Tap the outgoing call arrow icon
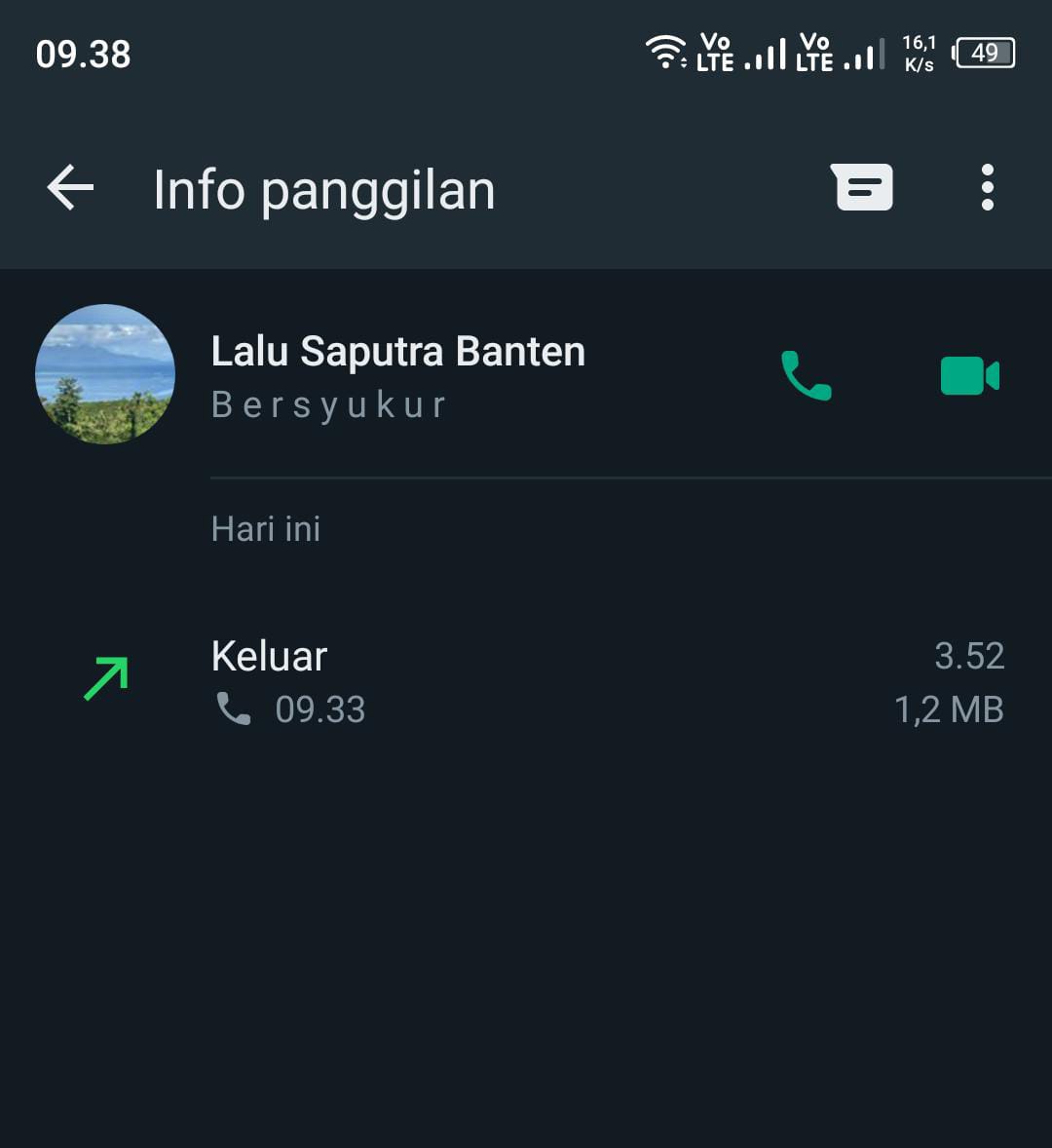Viewport: 1052px width, 1148px height. tap(104, 676)
